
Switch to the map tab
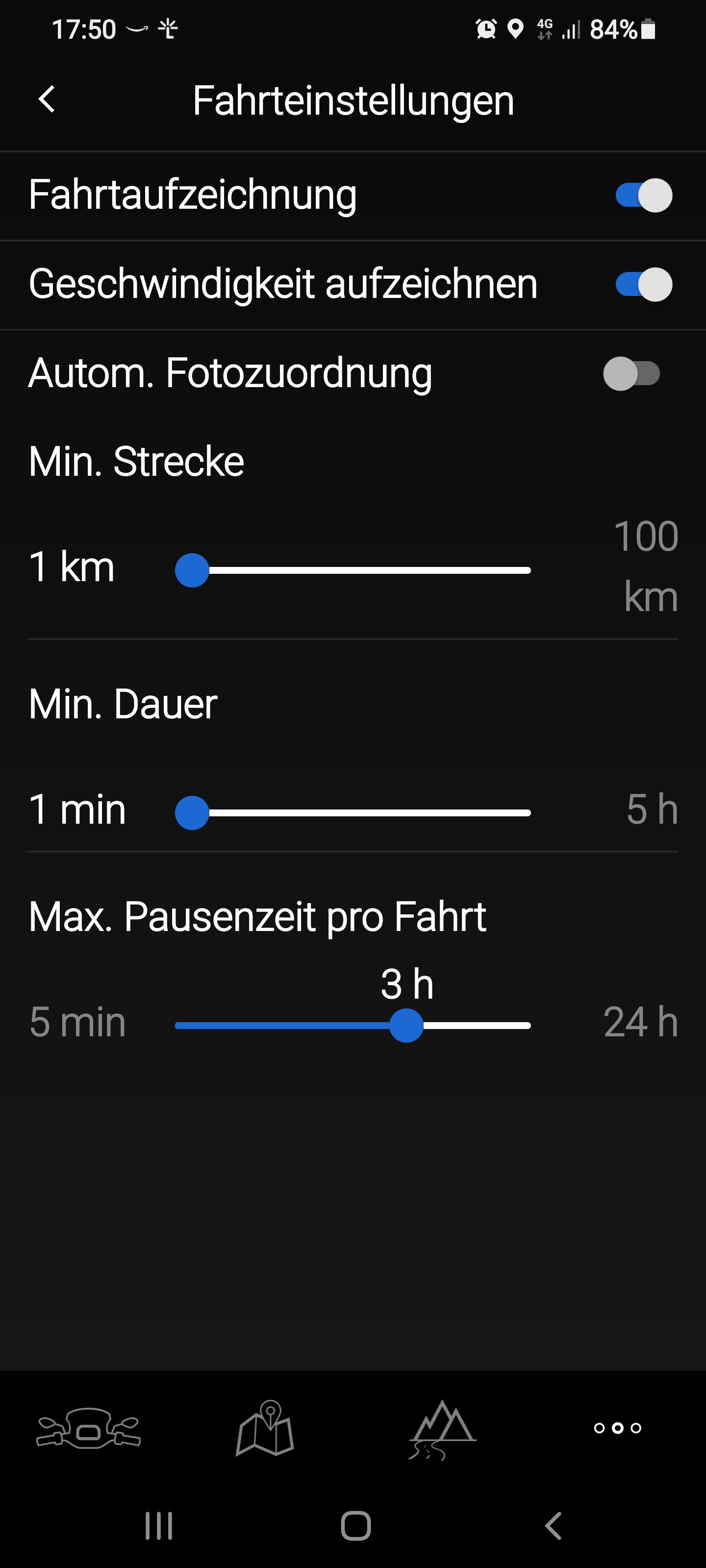point(265,1428)
